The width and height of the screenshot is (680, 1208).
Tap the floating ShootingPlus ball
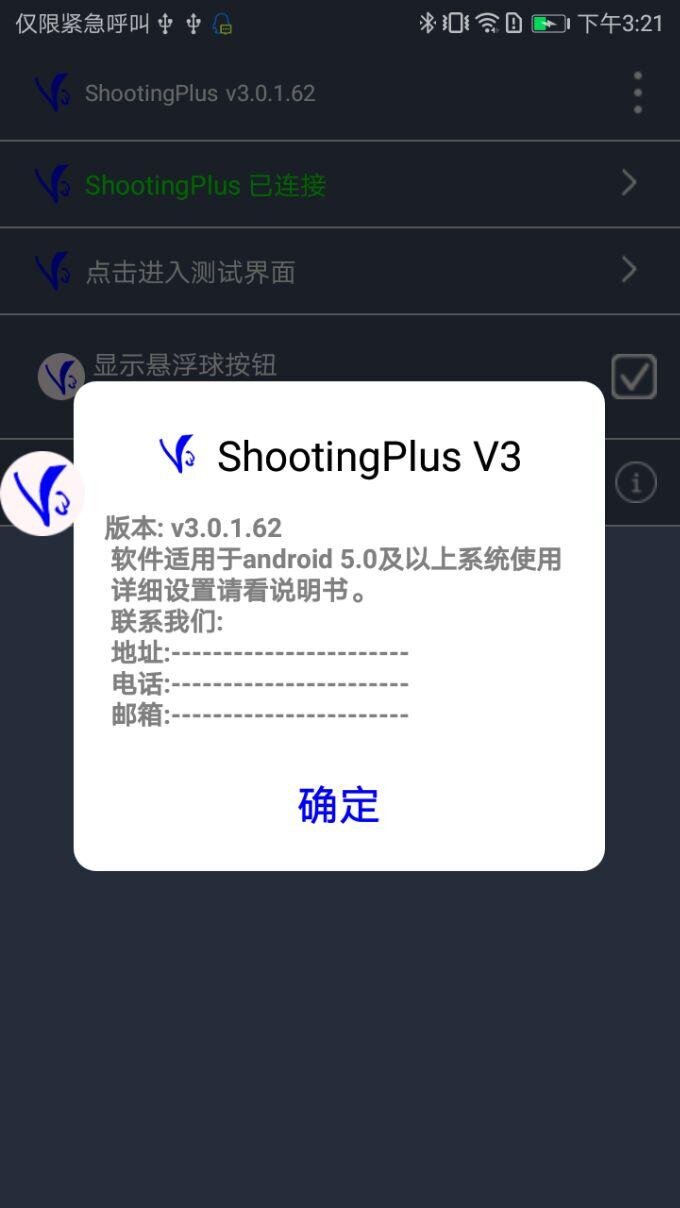click(x=42, y=494)
